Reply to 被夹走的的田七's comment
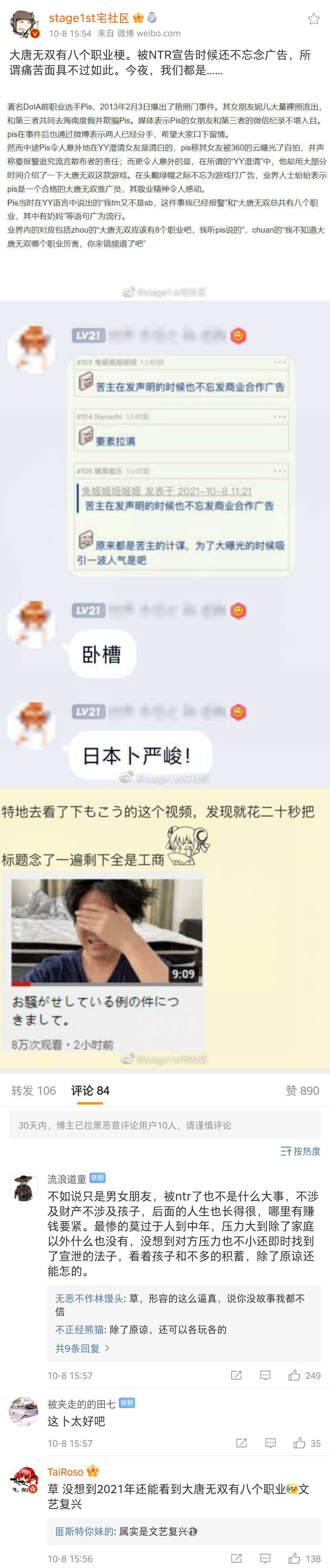This screenshot has width=330, height=1568. coord(270,1443)
